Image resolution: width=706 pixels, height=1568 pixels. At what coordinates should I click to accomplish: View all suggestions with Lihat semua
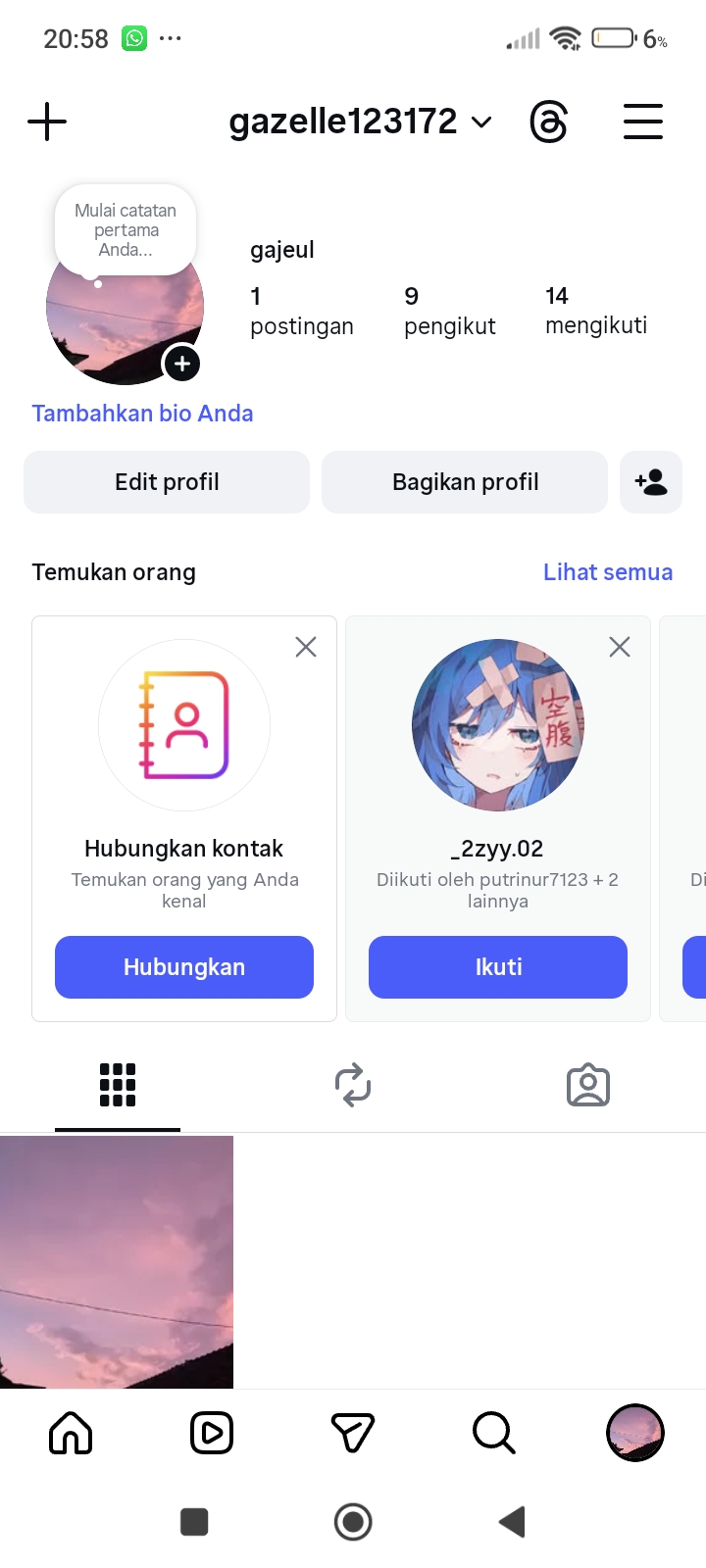(608, 572)
